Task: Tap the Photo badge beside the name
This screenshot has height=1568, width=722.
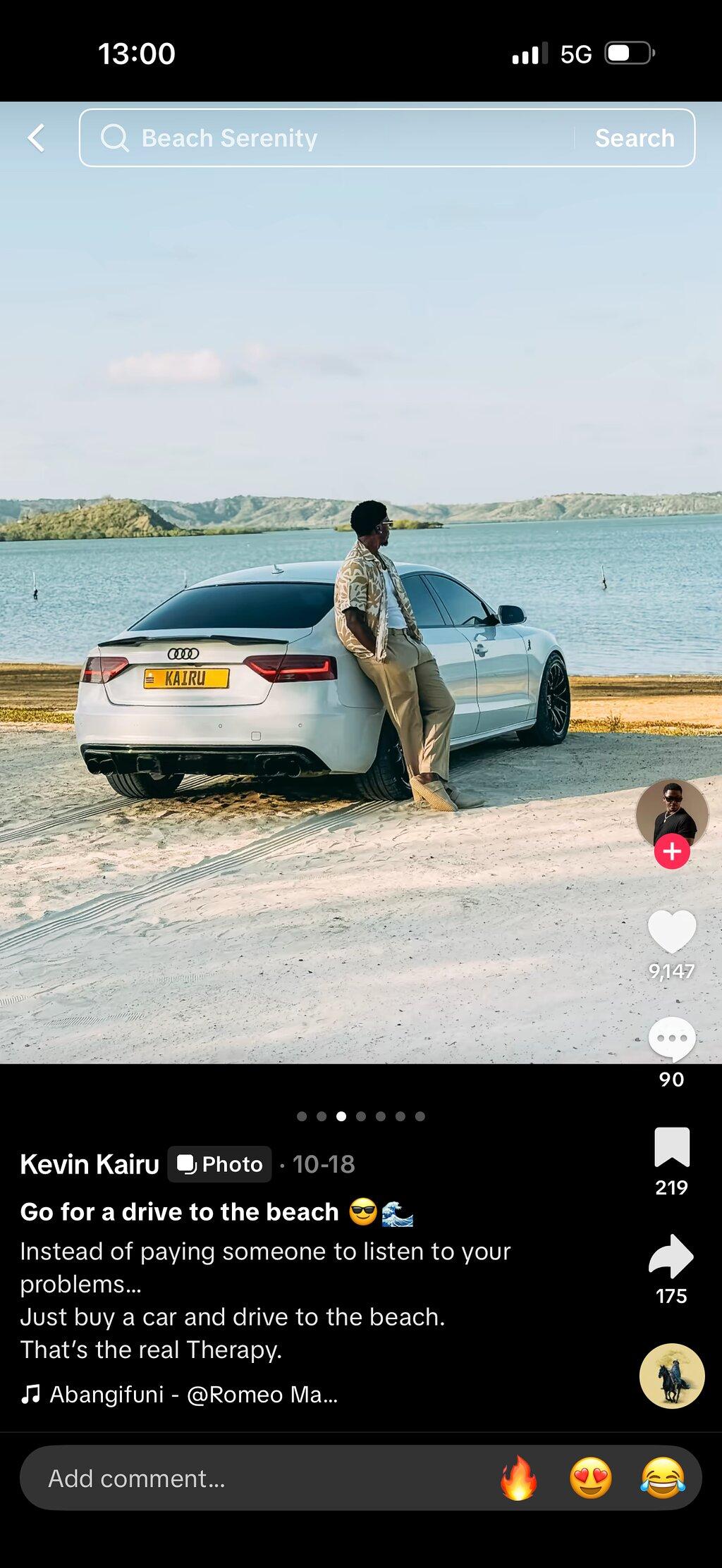Action: (219, 1164)
